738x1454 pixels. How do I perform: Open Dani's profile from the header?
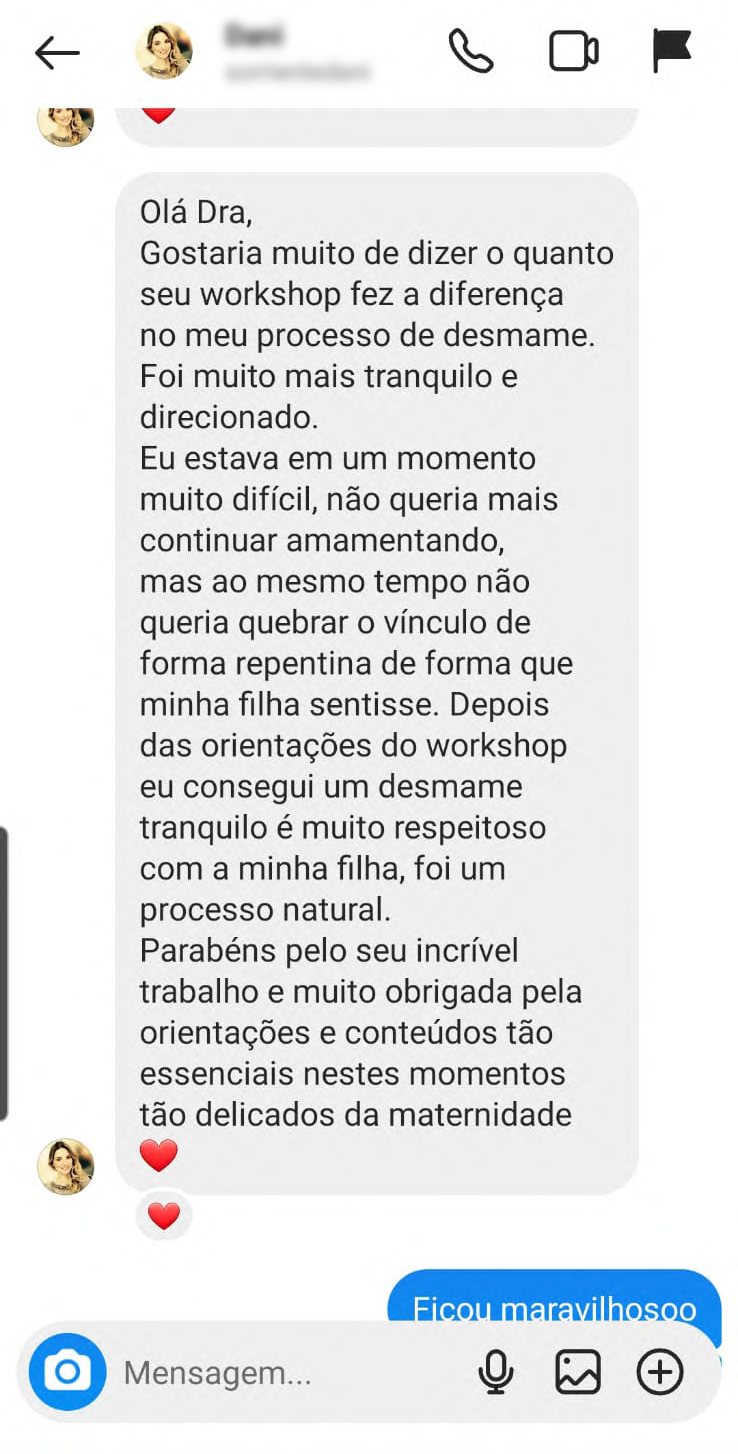click(x=164, y=51)
